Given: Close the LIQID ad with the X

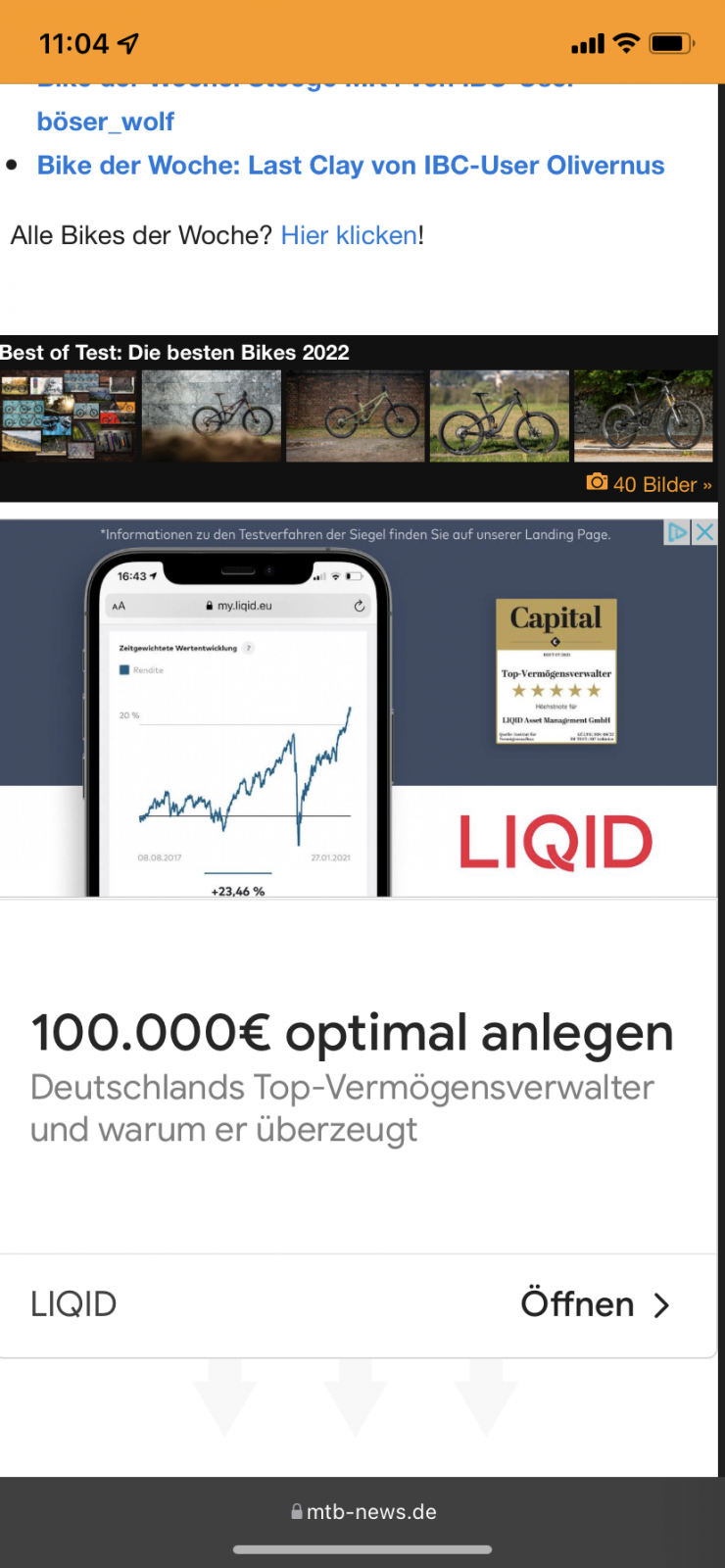Looking at the screenshot, I should tap(704, 532).
